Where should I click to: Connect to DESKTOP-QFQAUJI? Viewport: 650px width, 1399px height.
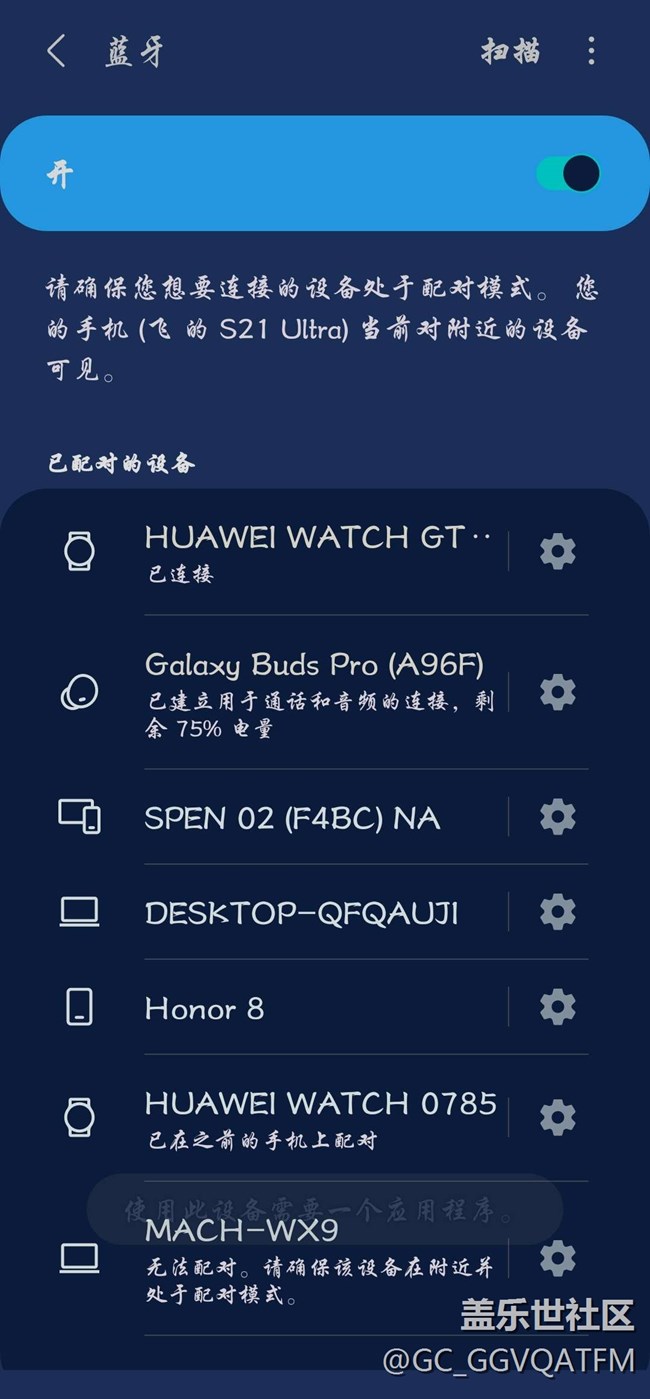(x=301, y=912)
